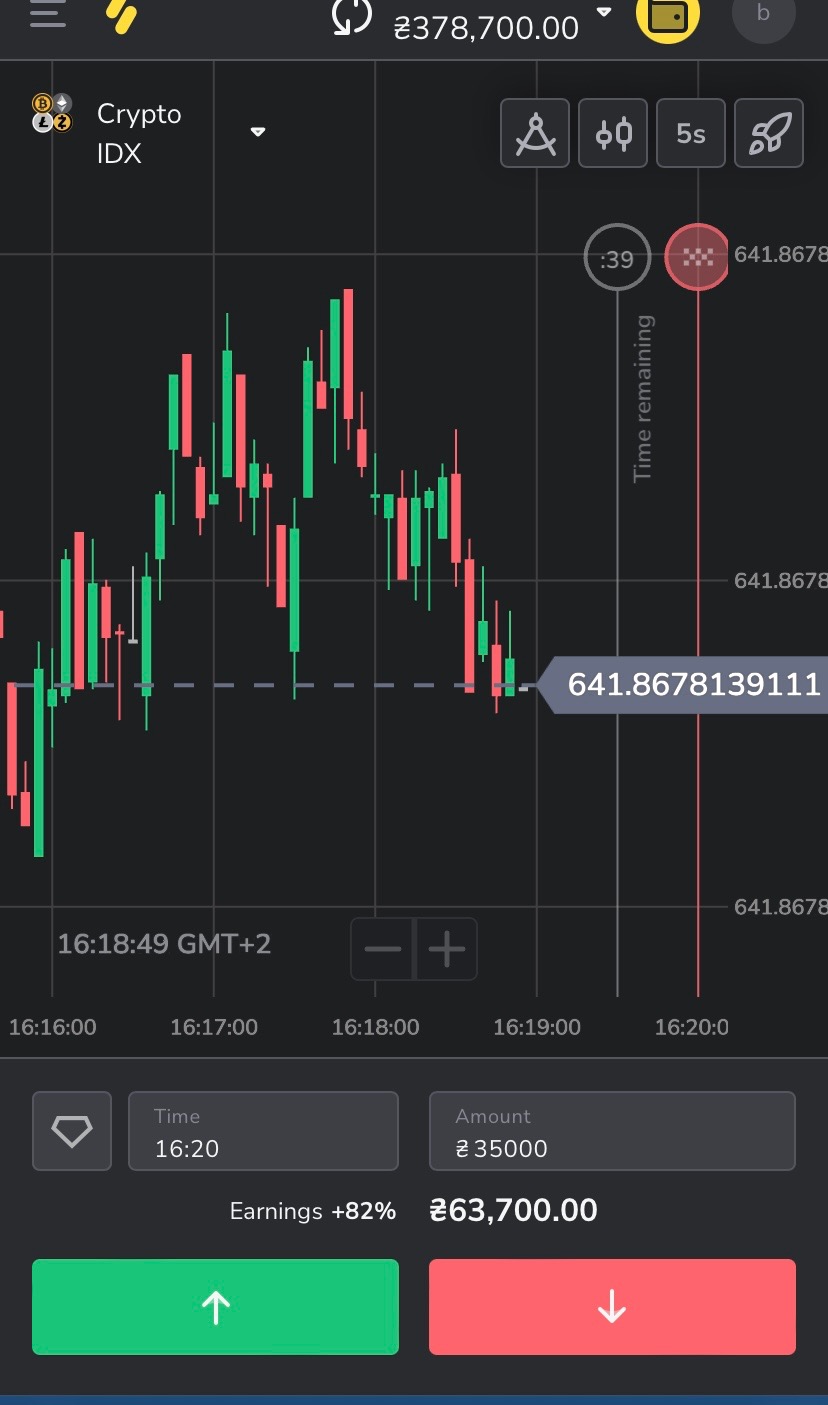
Task: Zoom in the chart with plus
Action: (x=446, y=949)
